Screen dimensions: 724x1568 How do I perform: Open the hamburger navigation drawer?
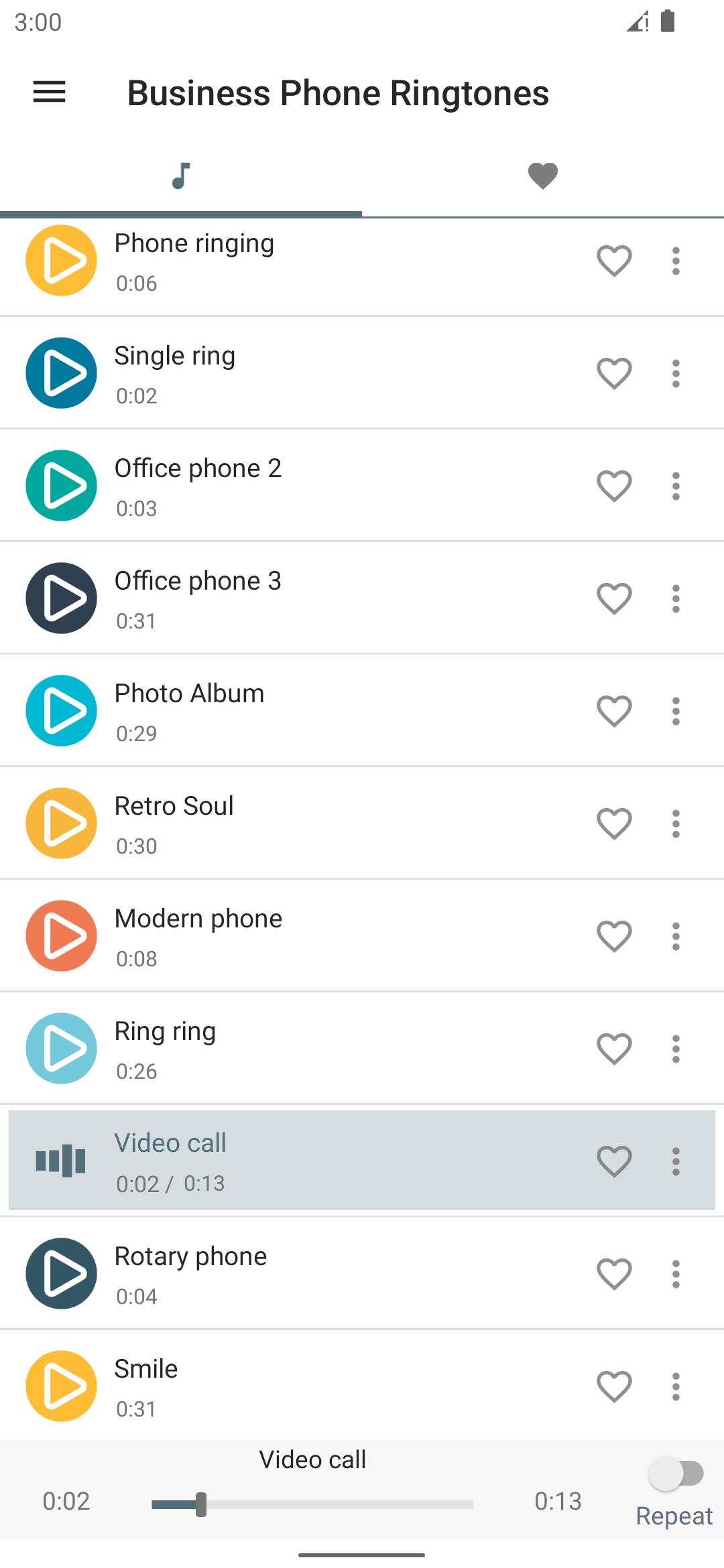pyautogui.click(x=50, y=92)
